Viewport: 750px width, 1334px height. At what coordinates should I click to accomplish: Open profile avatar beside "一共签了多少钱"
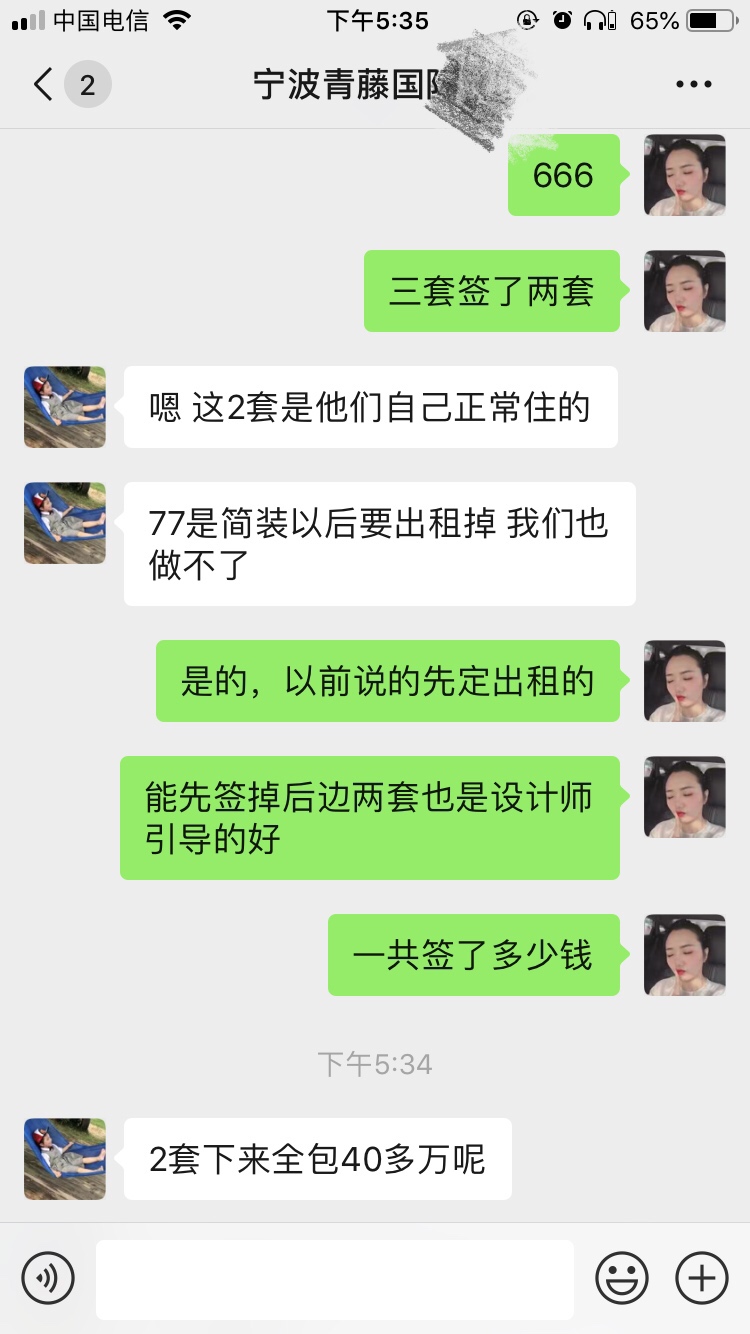(x=684, y=955)
